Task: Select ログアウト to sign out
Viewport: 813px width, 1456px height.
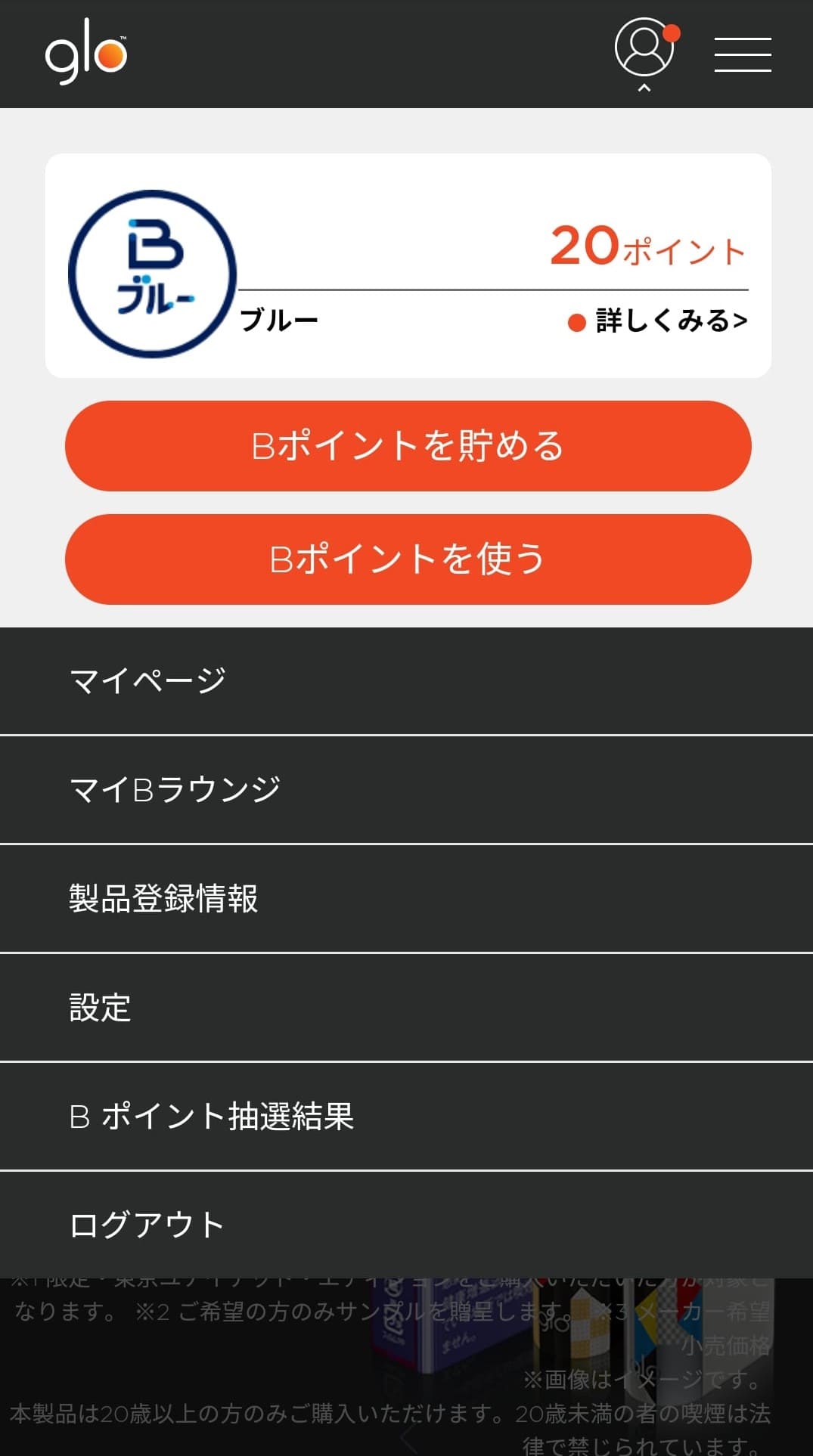Action: coord(406,1225)
